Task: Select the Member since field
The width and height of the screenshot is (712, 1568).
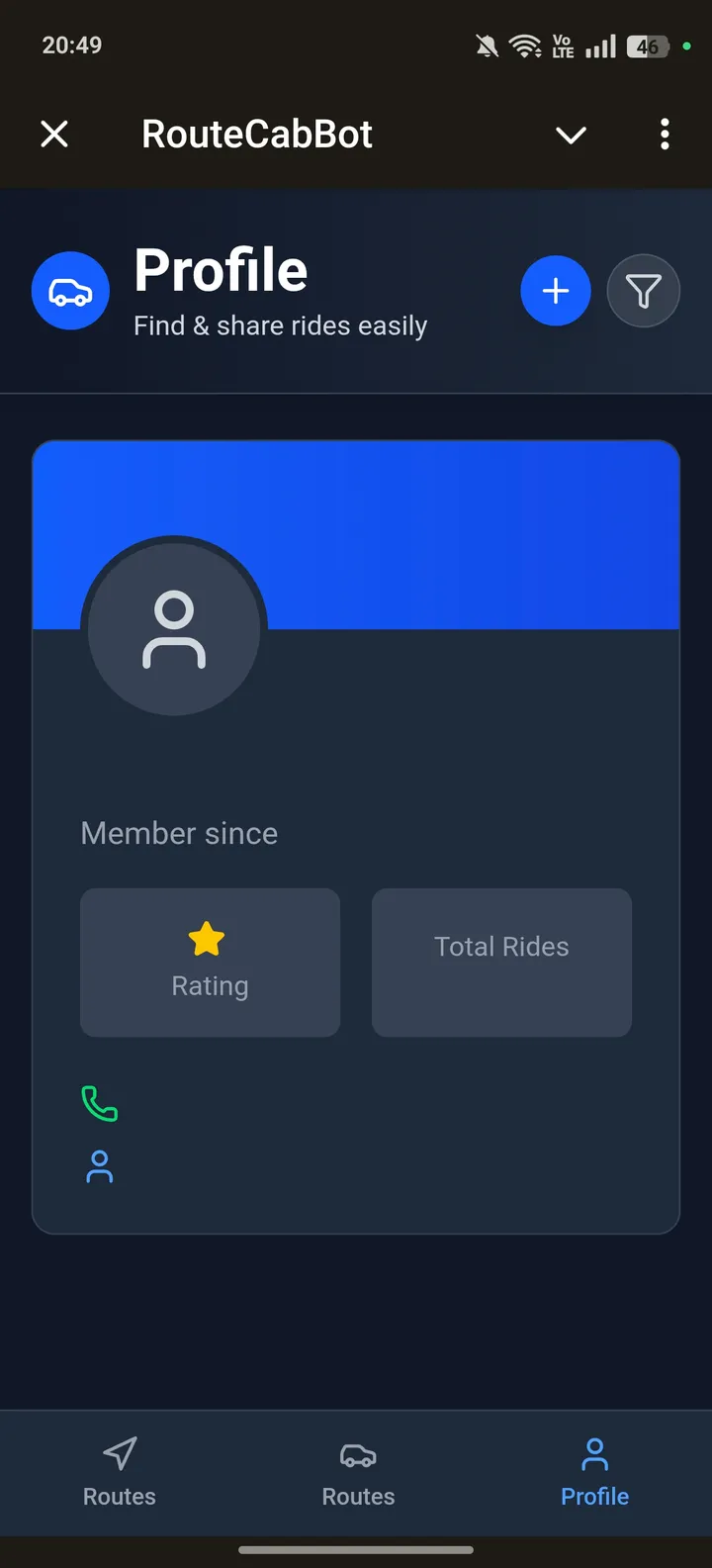Action: click(x=179, y=833)
